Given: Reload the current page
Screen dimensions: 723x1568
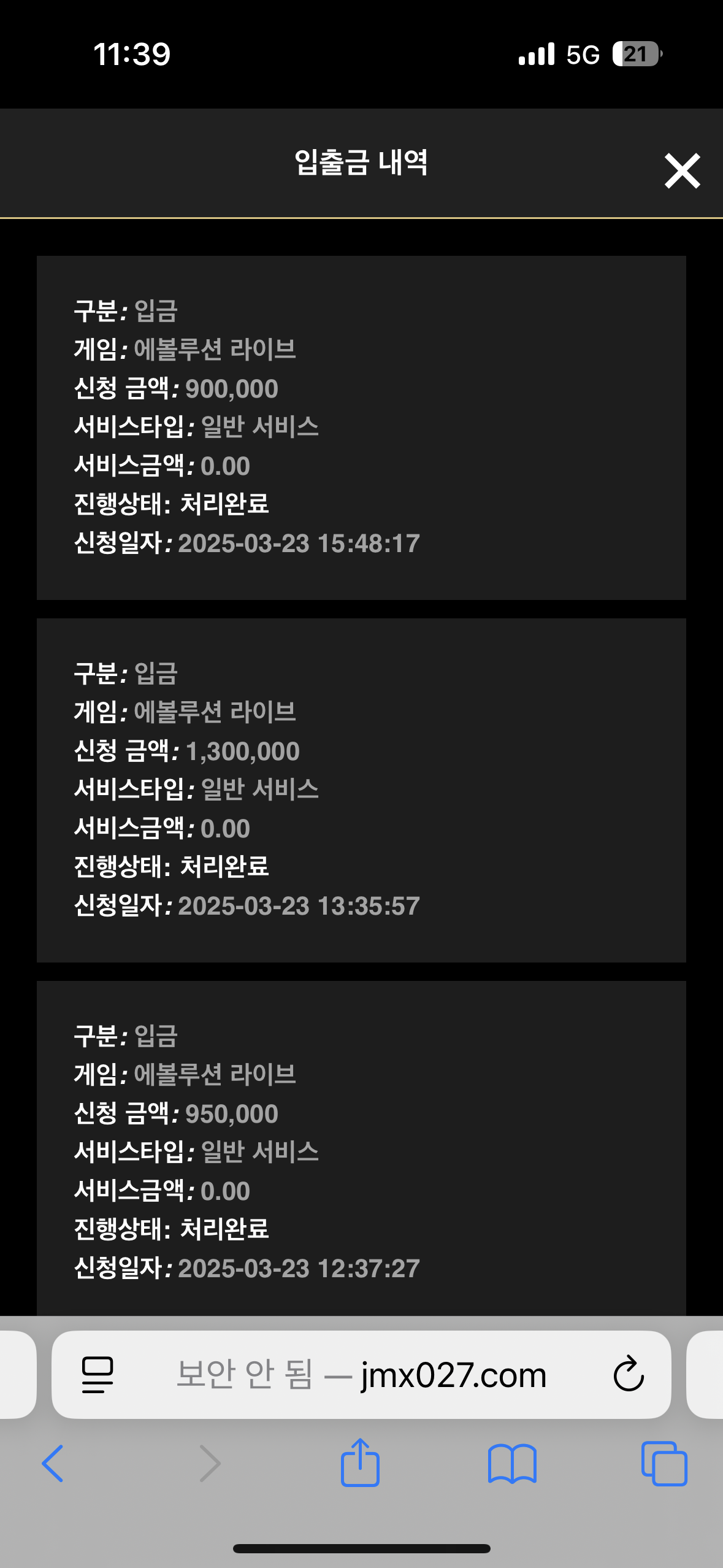Looking at the screenshot, I should tap(629, 1374).
